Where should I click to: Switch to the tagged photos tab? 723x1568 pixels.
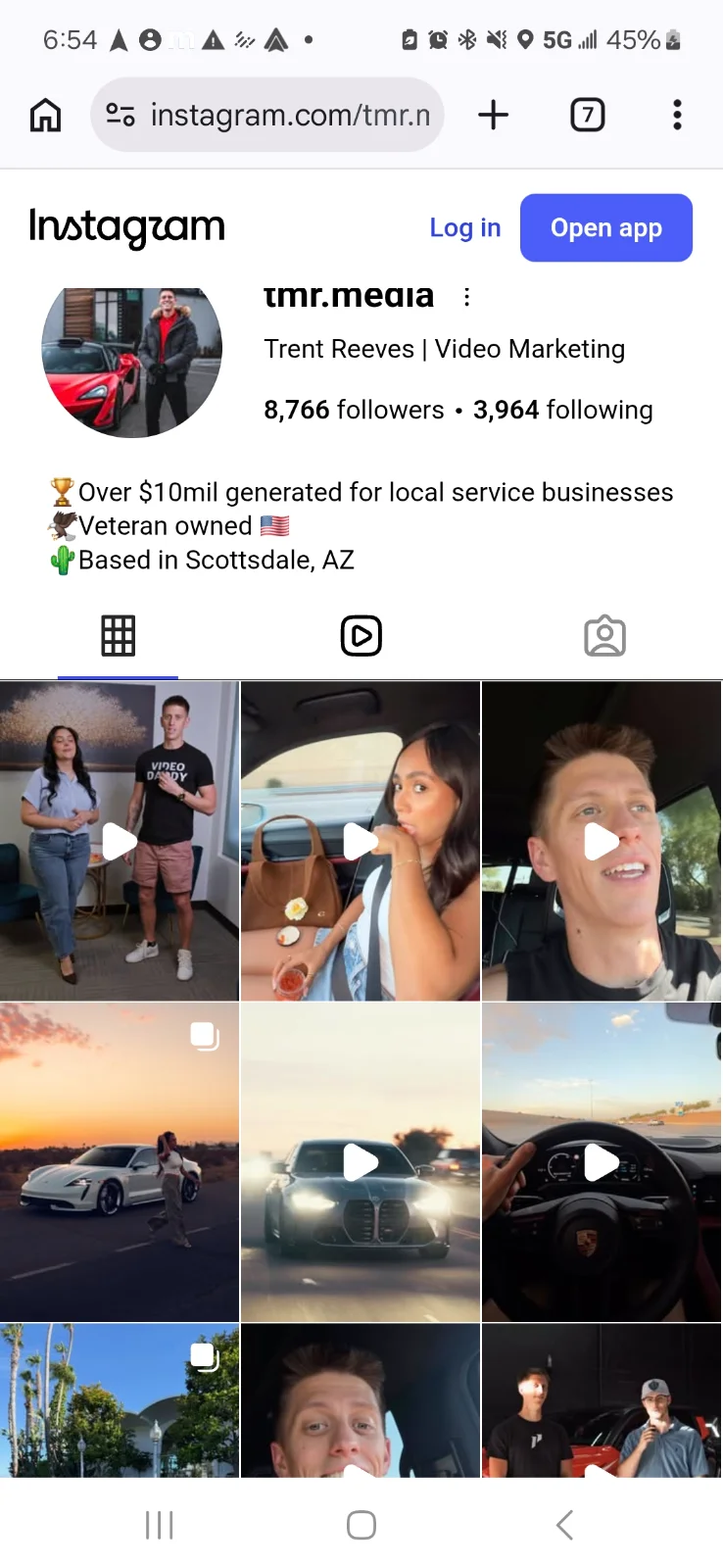coord(604,636)
